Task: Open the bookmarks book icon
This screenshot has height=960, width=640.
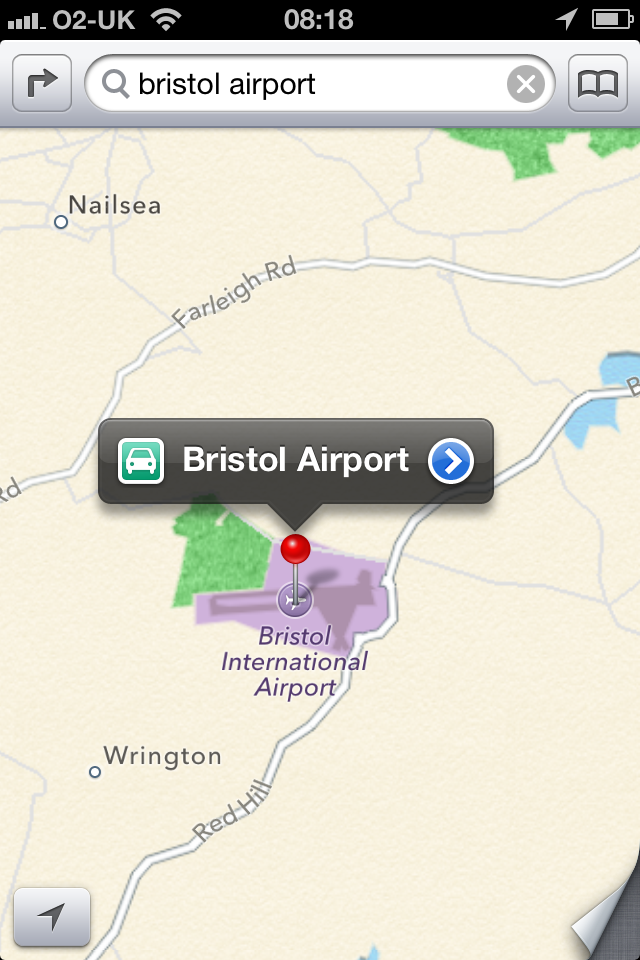Action: pyautogui.click(x=598, y=84)
